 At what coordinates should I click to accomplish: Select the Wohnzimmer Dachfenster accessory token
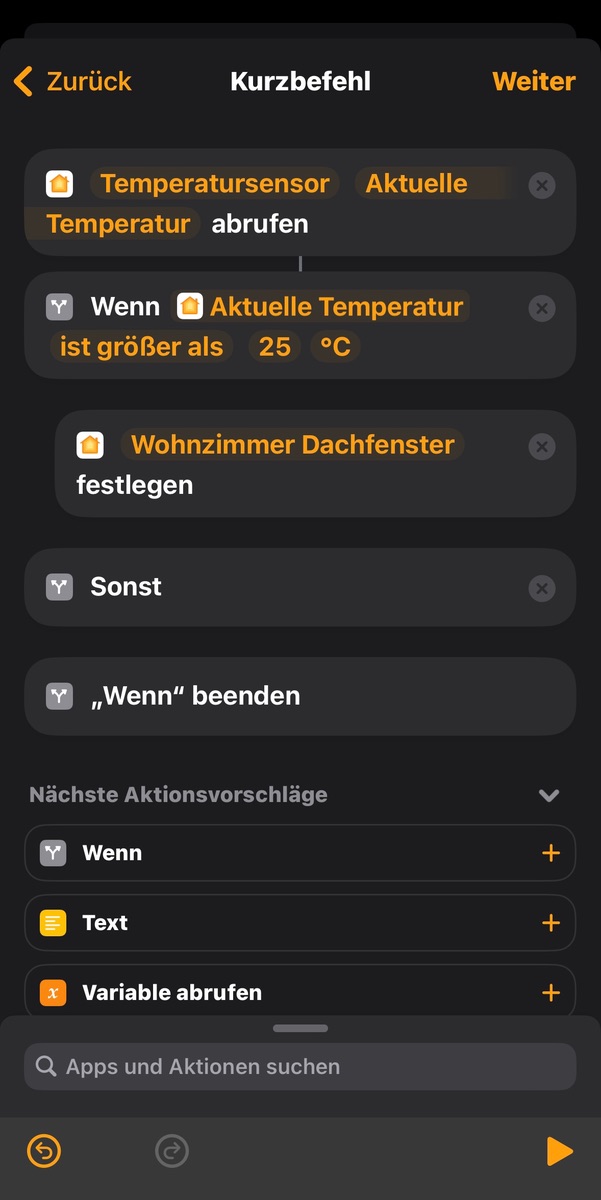click(x=292, y=444)
